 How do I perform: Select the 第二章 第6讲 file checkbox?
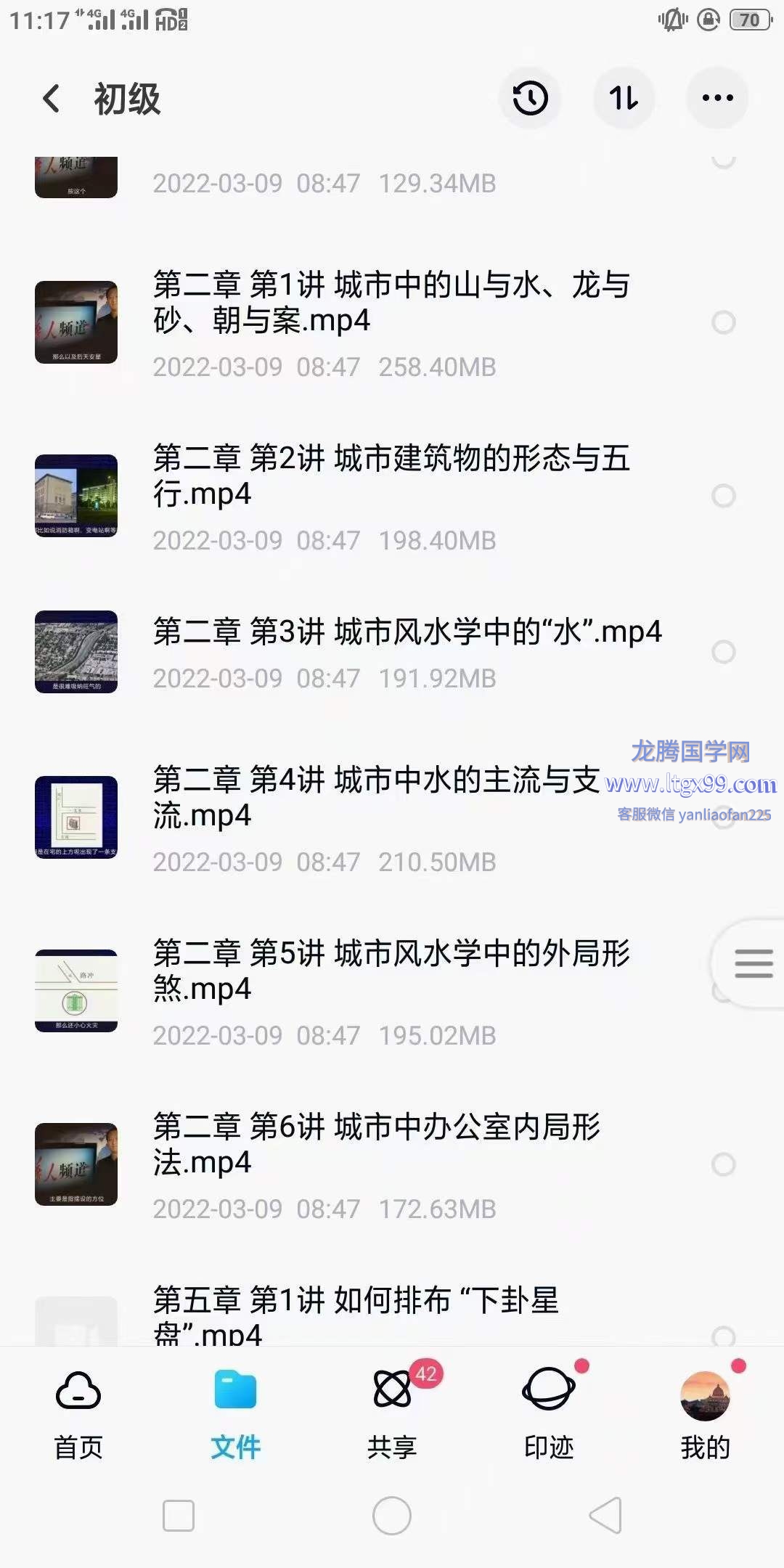tap(723, 1164)
